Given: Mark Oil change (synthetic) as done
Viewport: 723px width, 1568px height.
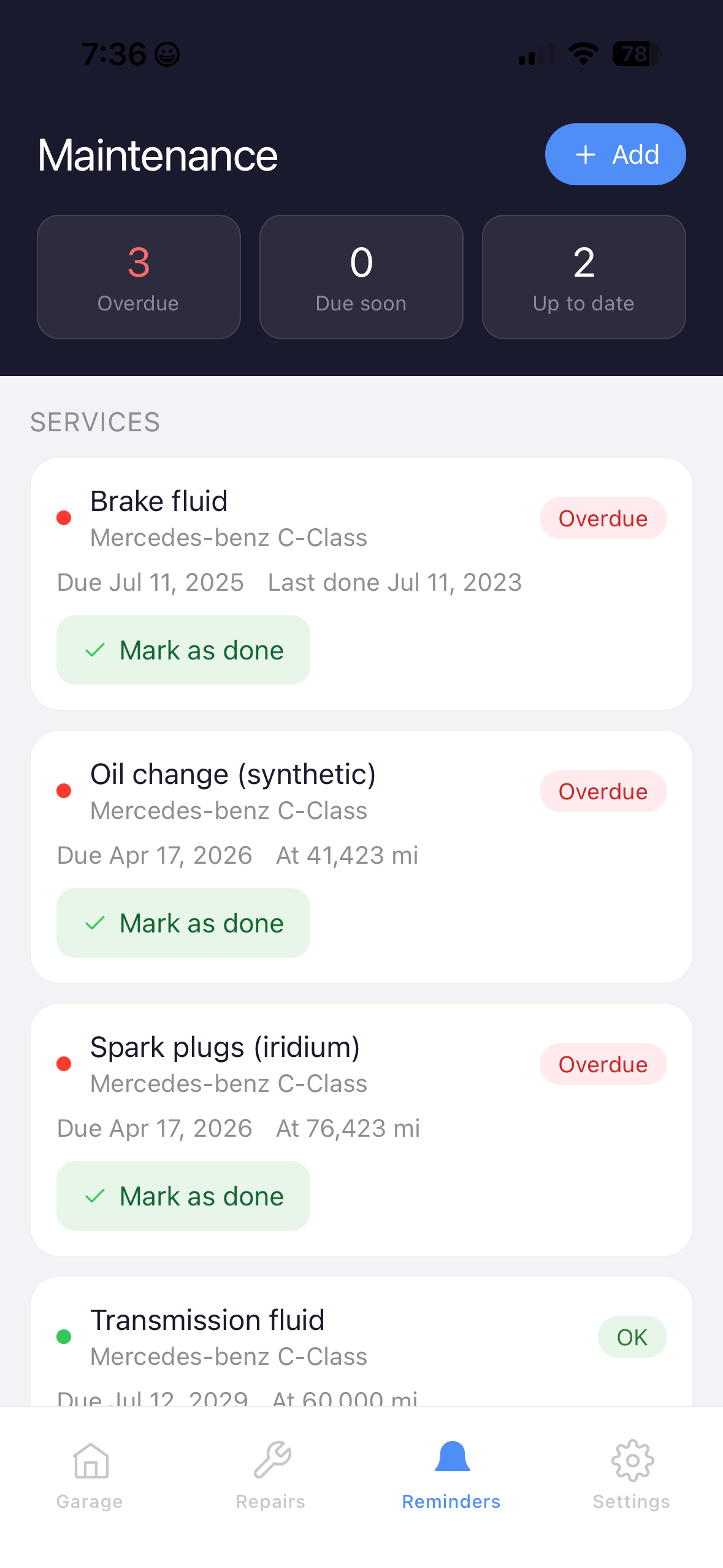Looking at the screenshot, I should coord(183,923).
